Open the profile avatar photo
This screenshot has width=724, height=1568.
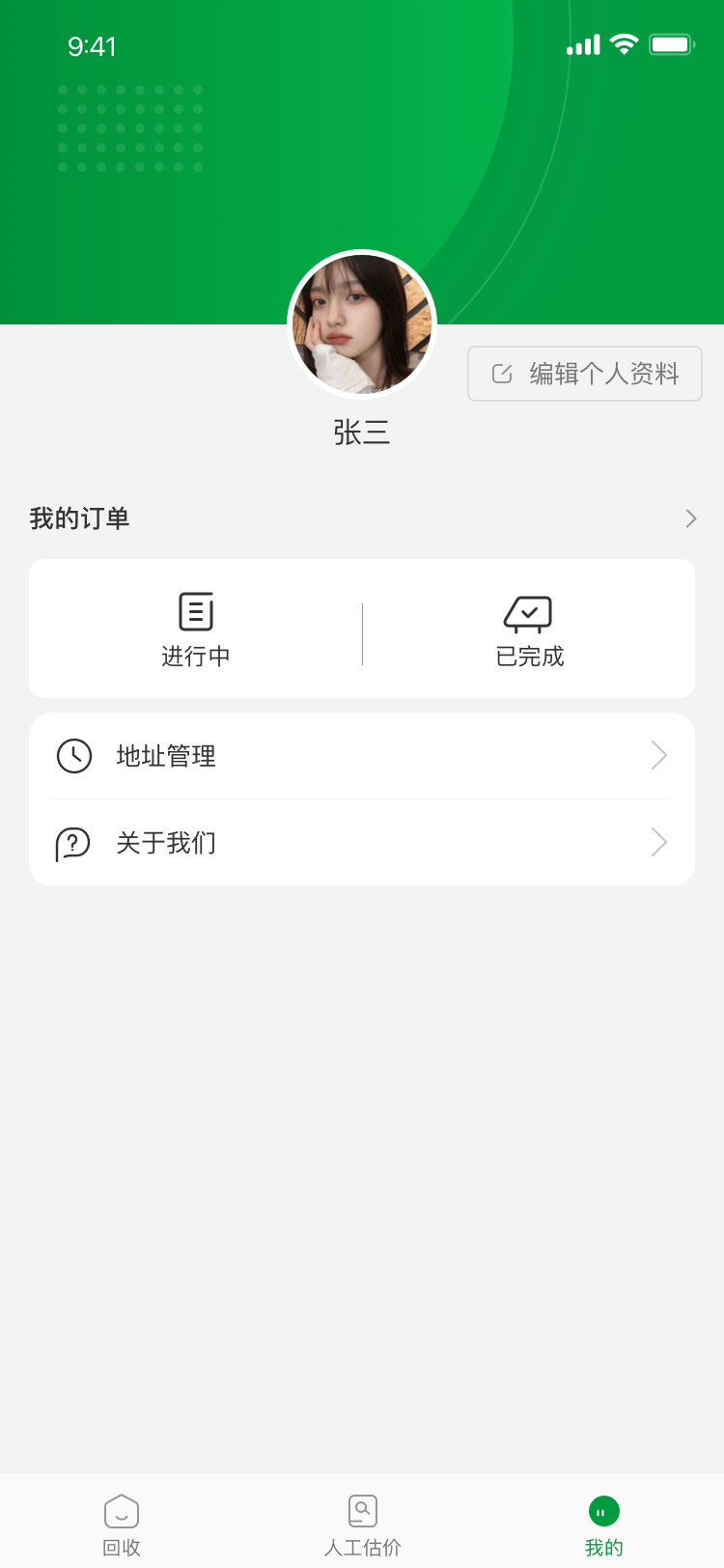[x=362, y=324]
